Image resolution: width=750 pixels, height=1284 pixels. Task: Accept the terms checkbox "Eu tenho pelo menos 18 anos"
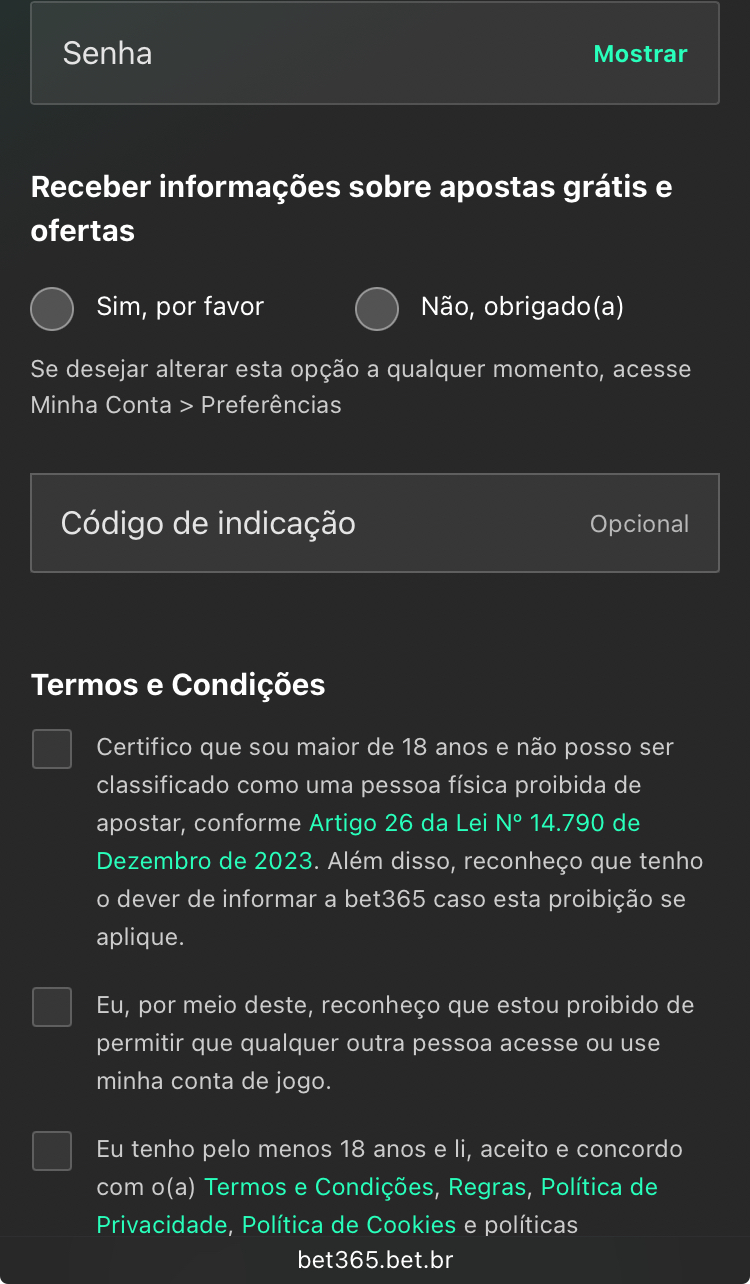tap(52, 1151)
